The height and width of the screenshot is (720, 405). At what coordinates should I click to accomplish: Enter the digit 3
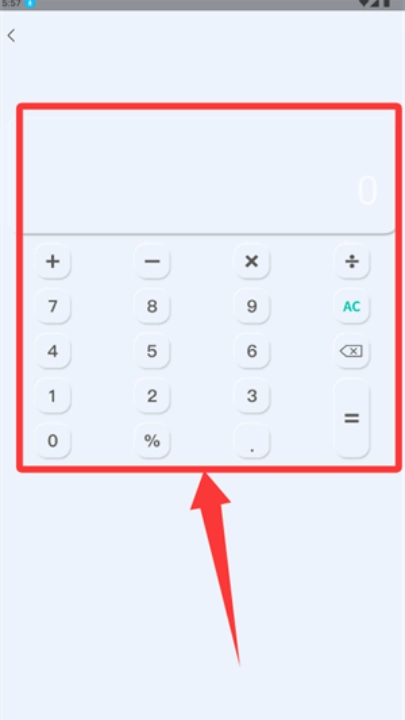point(252,396)
